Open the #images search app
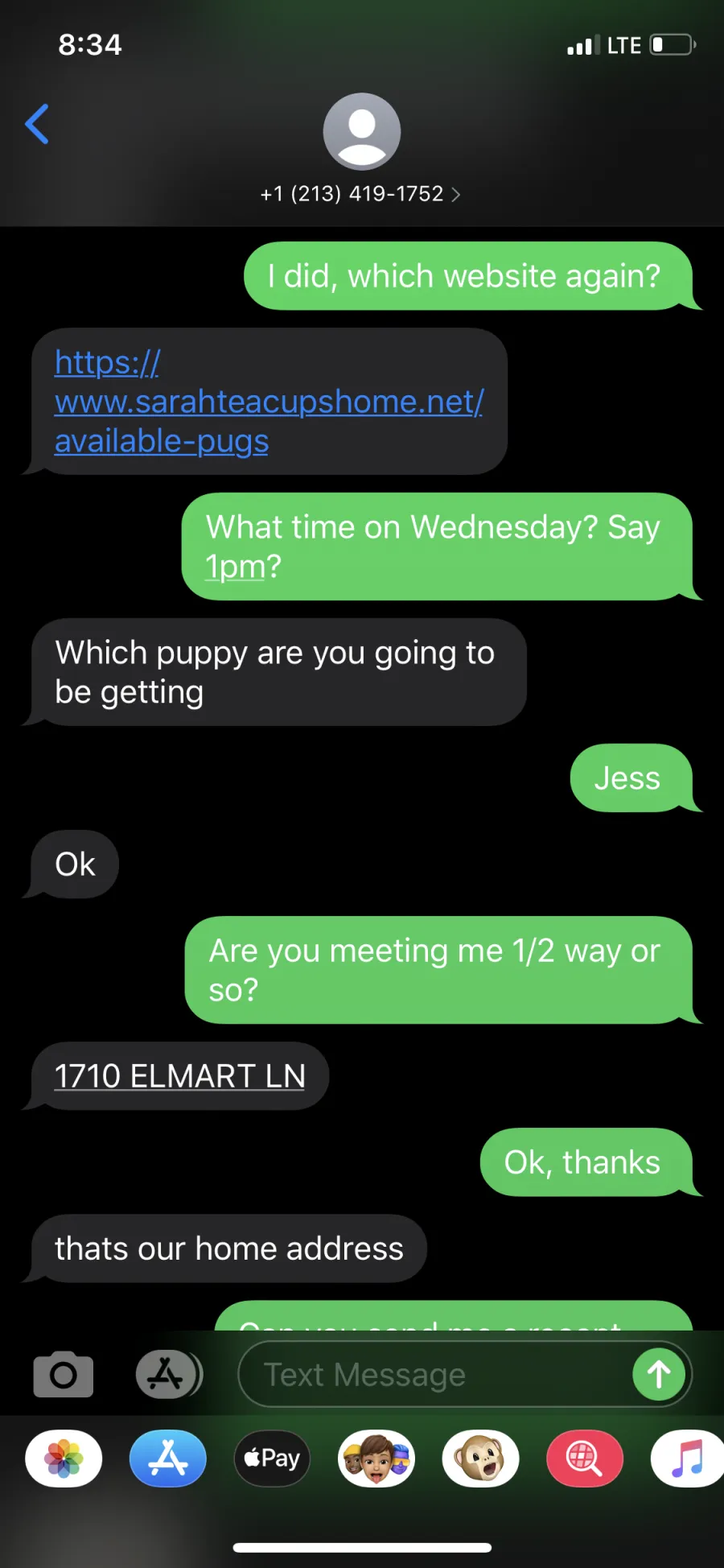Image resolution: width=724 pixels, height=1568 pixels. [x=585, y=1459]
